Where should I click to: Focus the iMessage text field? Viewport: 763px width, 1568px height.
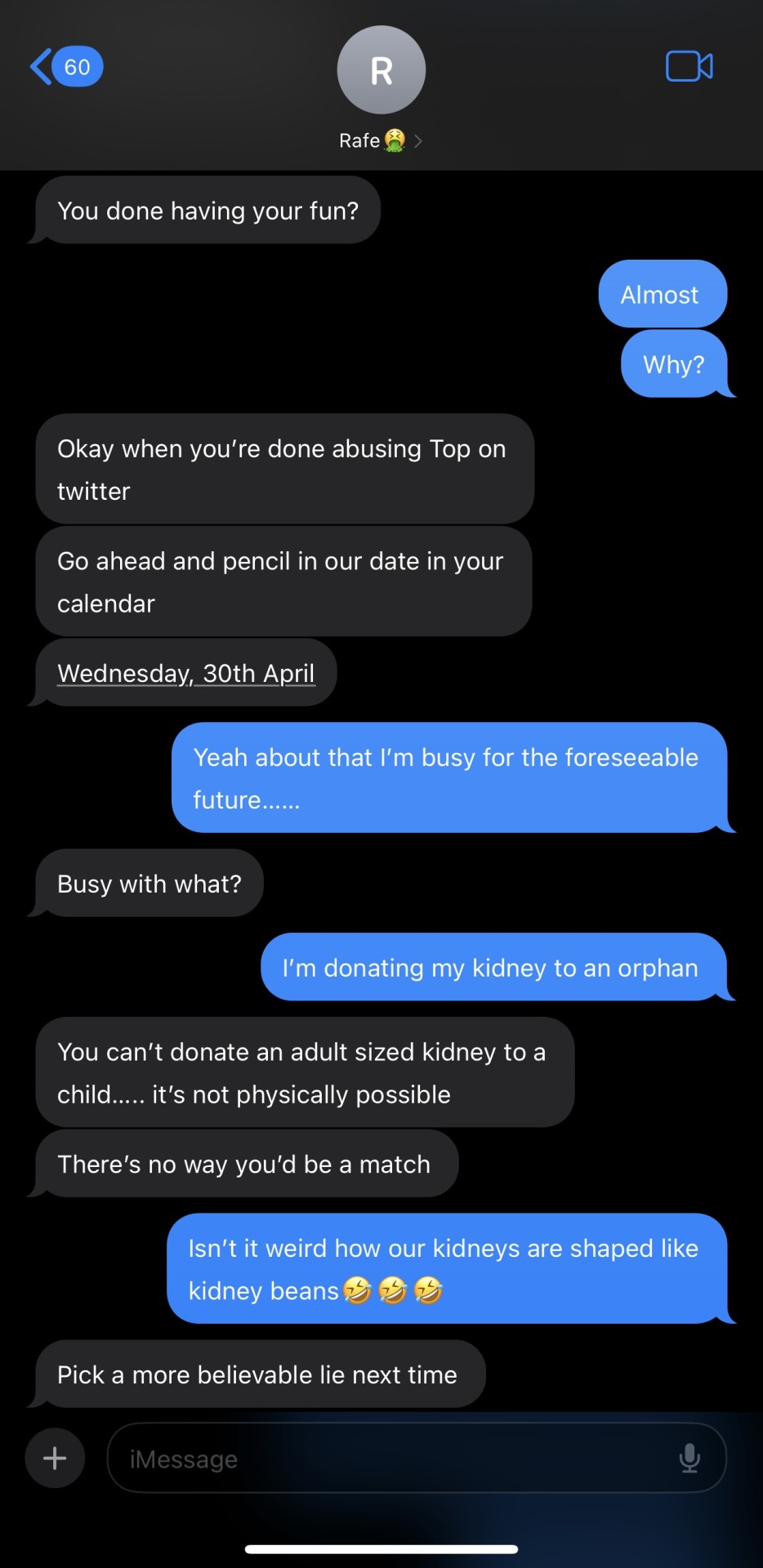tap(392, 1459)
